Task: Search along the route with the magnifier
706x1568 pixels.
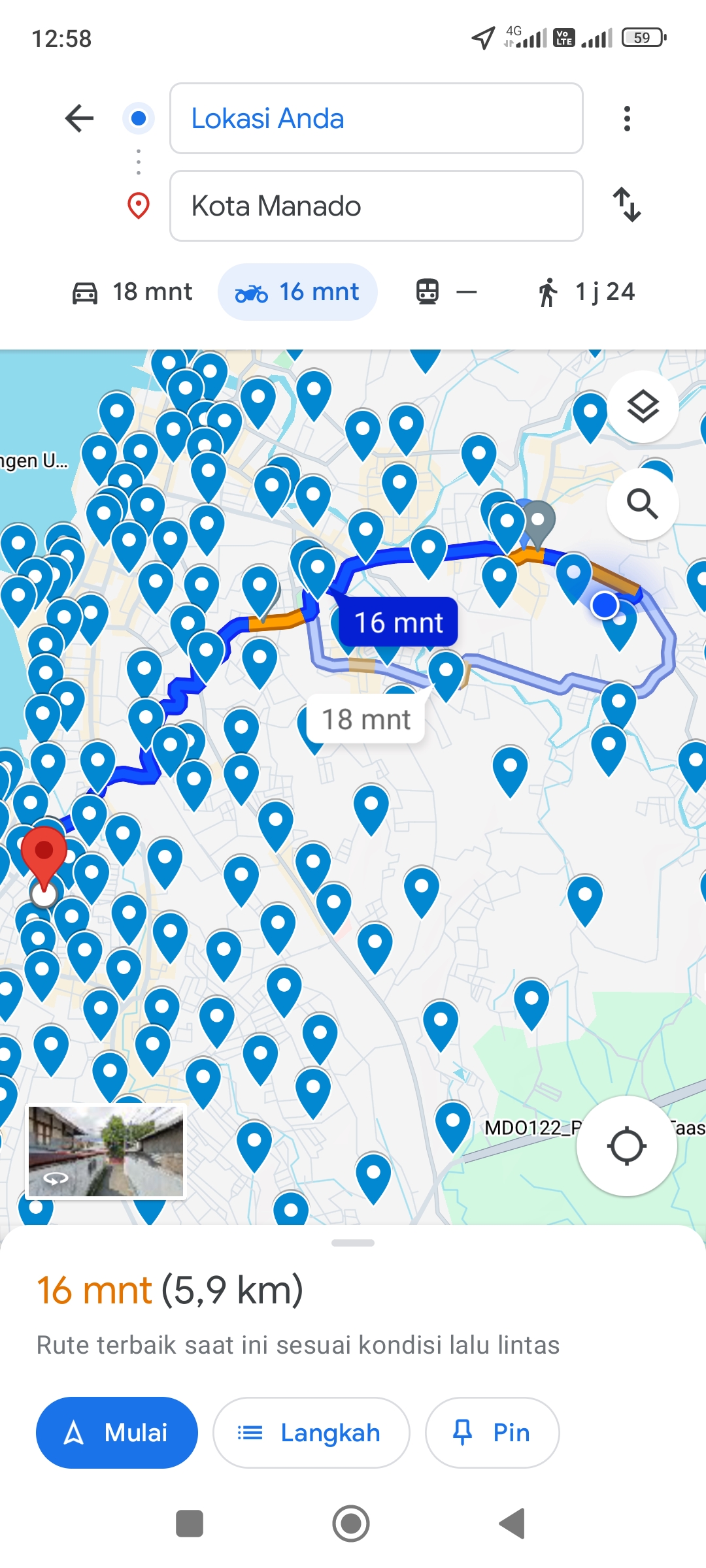Action: pos(643,504)
